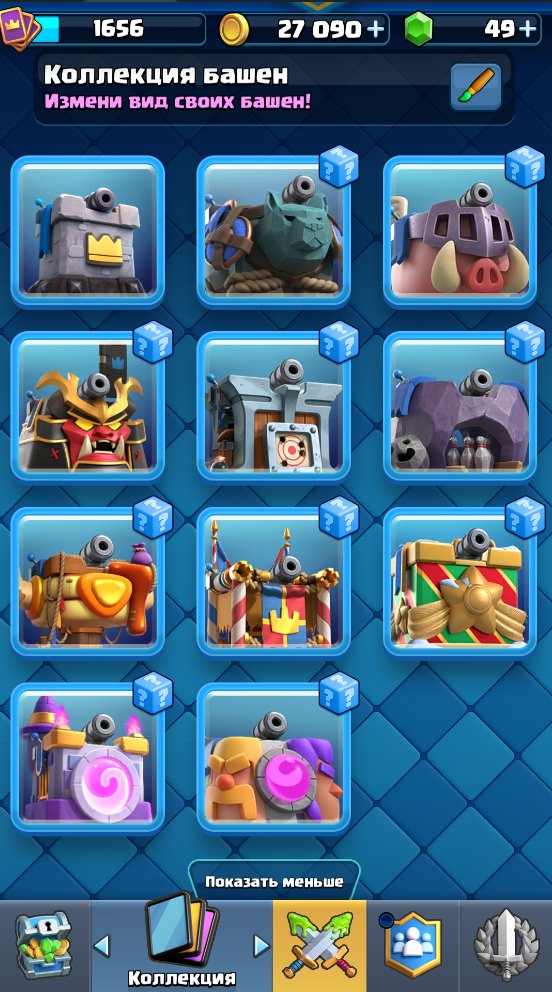Select the orange airship tower skin
This screenshot has height=992, width=552.
[87, 583]
